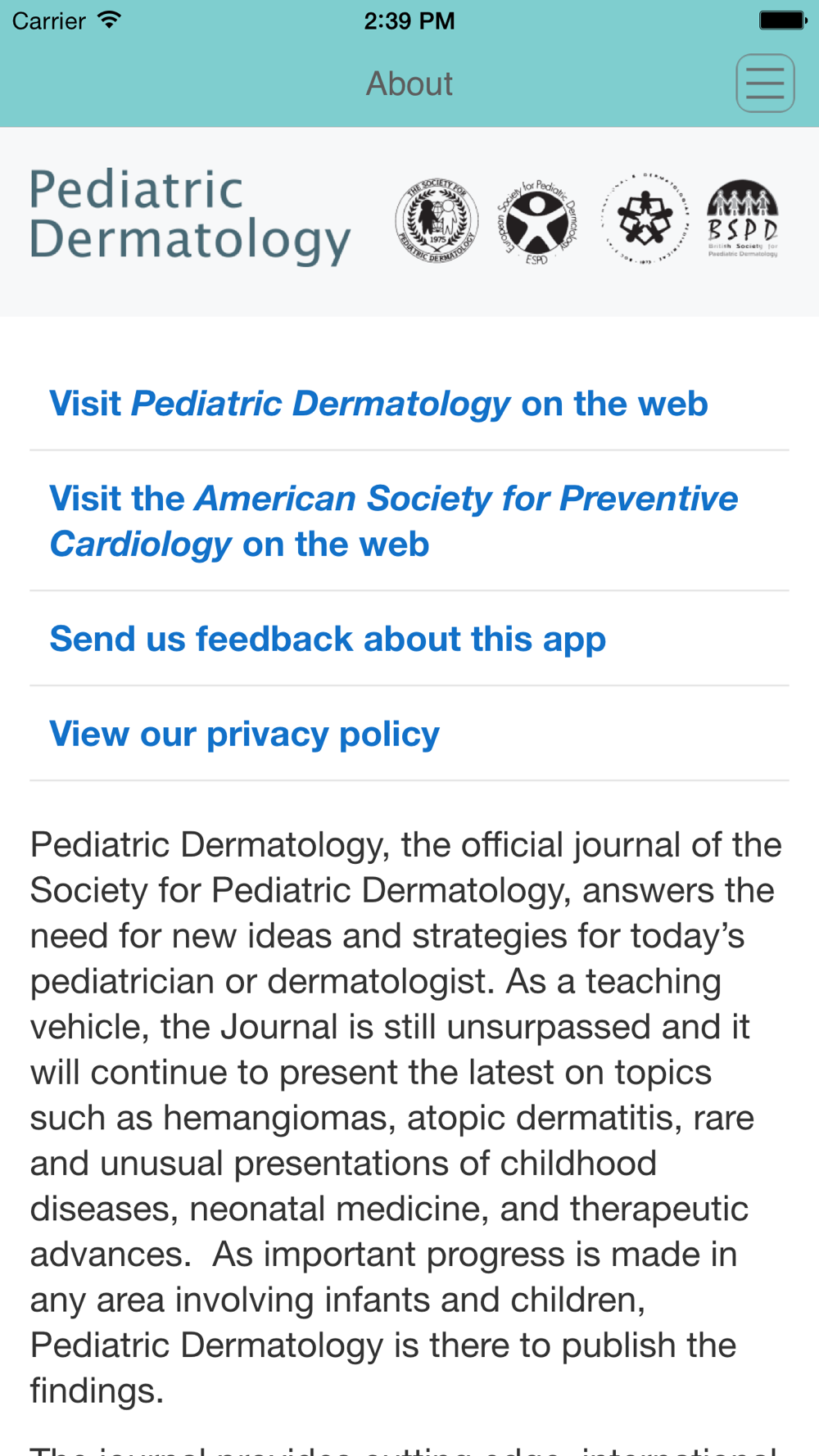View our privacy policy
Viewport: 819px width, 1456px height.
409,734
